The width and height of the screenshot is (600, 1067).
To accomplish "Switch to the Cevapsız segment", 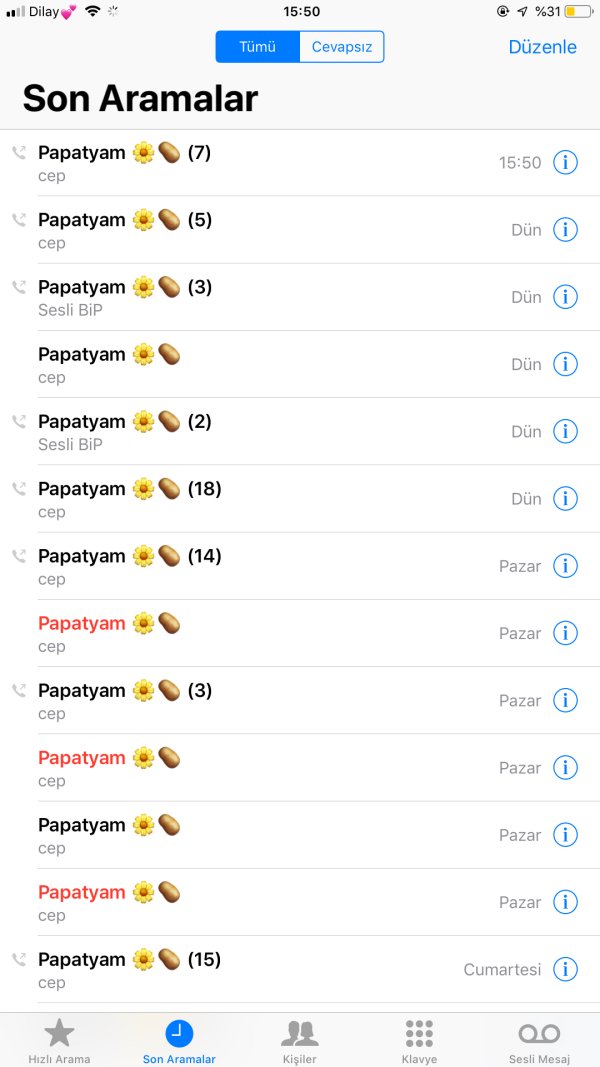I will coord(341,47).
